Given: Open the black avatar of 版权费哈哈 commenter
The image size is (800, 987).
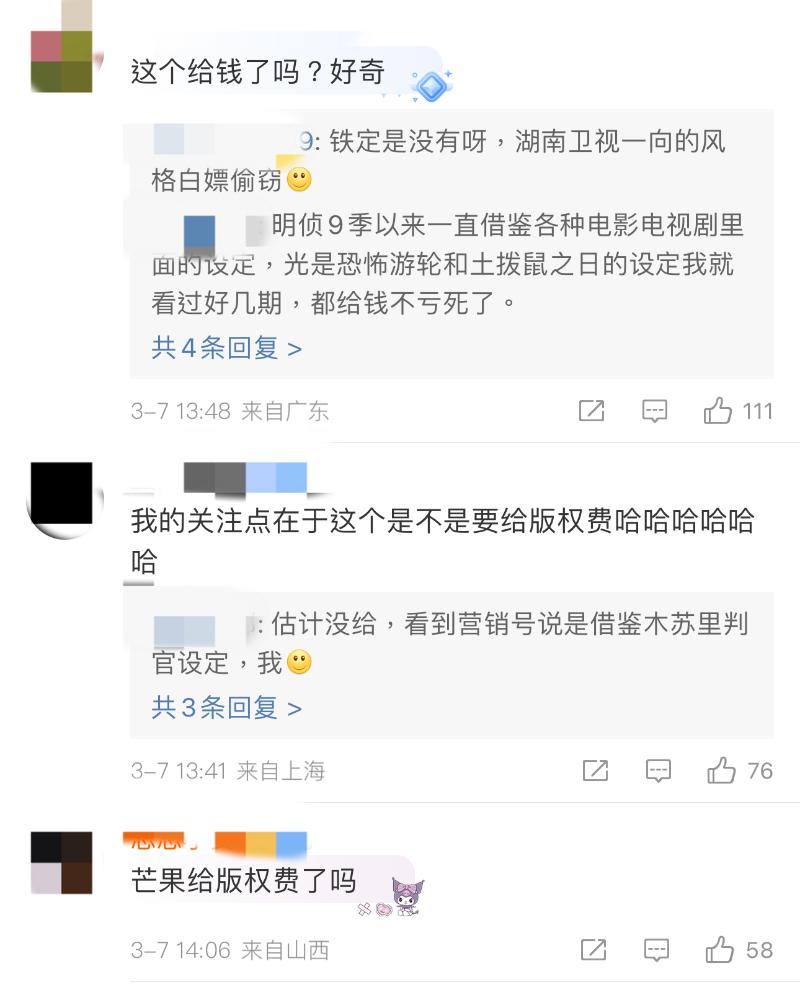Looking at the screenshot, I should (62, 497).
